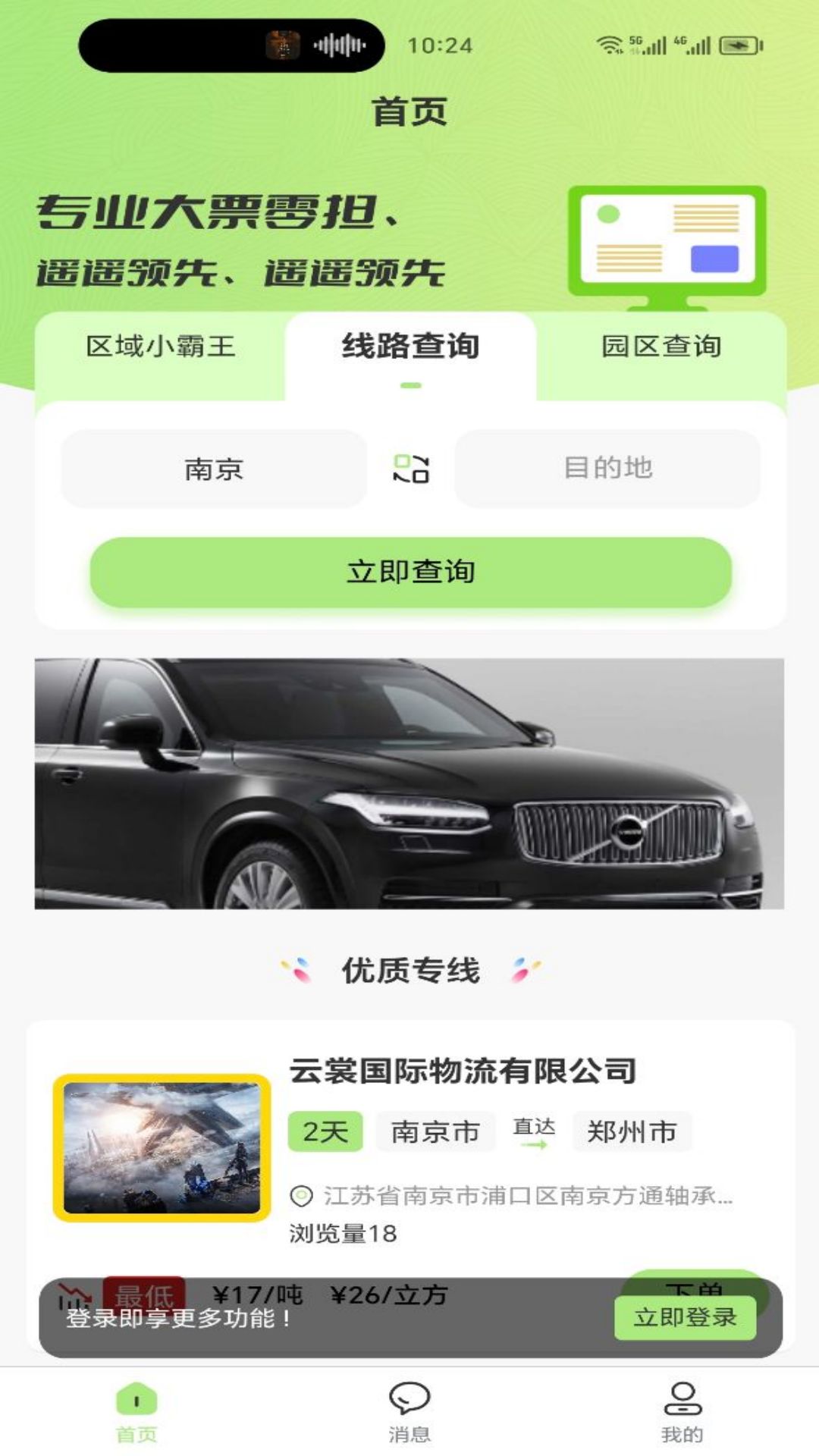Switch to the 区域小霸王 tab

point(160,347)
